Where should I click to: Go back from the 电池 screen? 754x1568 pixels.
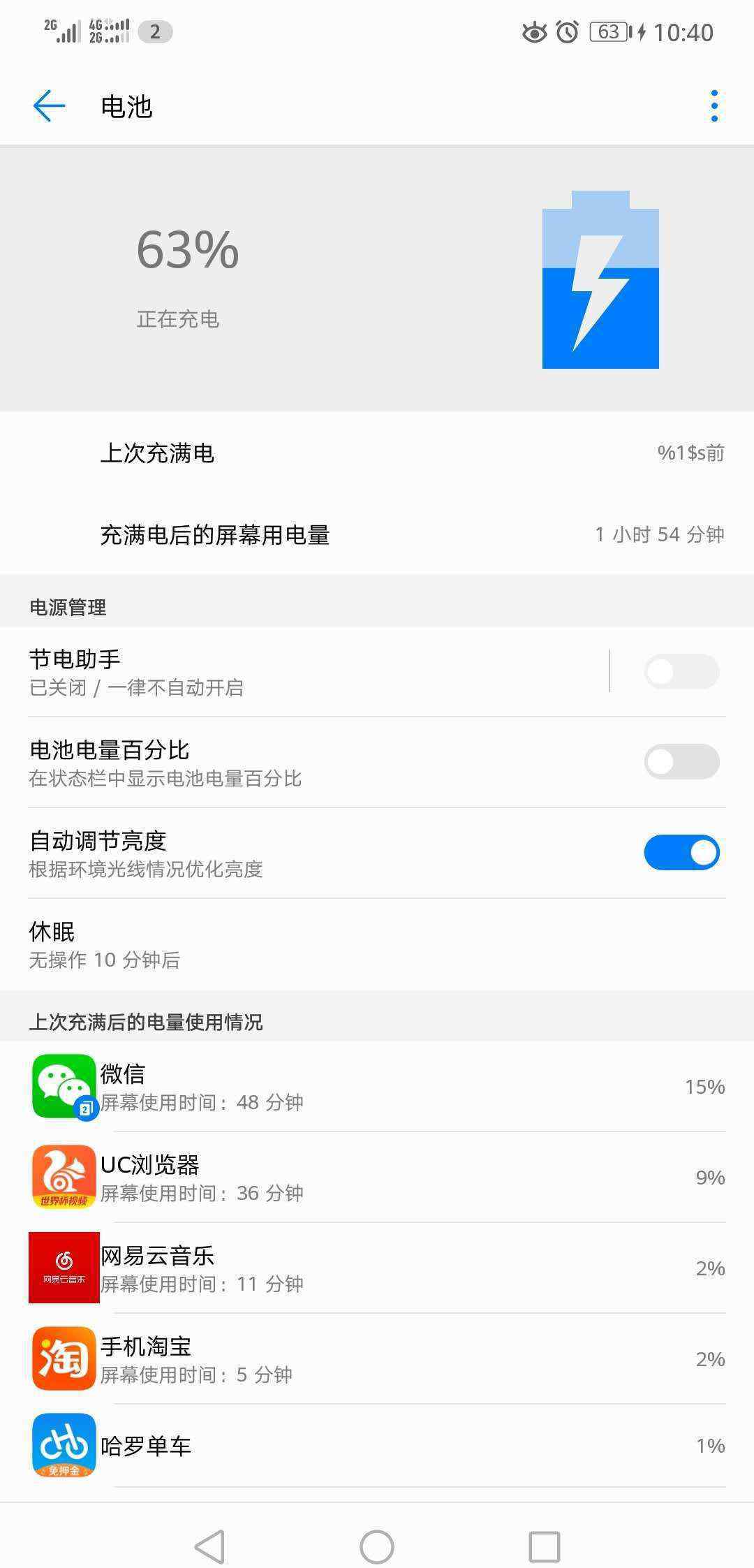(49, 106)
